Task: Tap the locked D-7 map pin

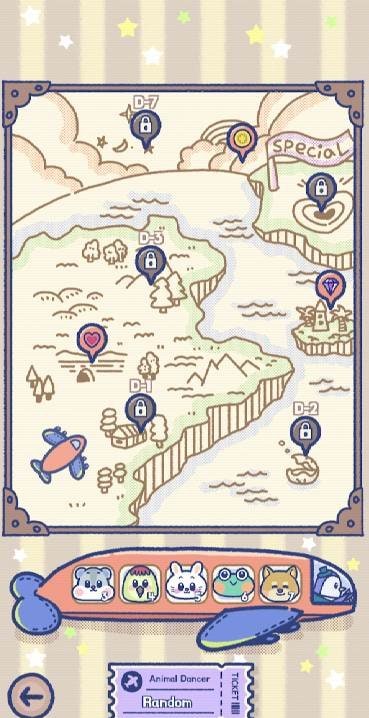Action: point(145,128)
